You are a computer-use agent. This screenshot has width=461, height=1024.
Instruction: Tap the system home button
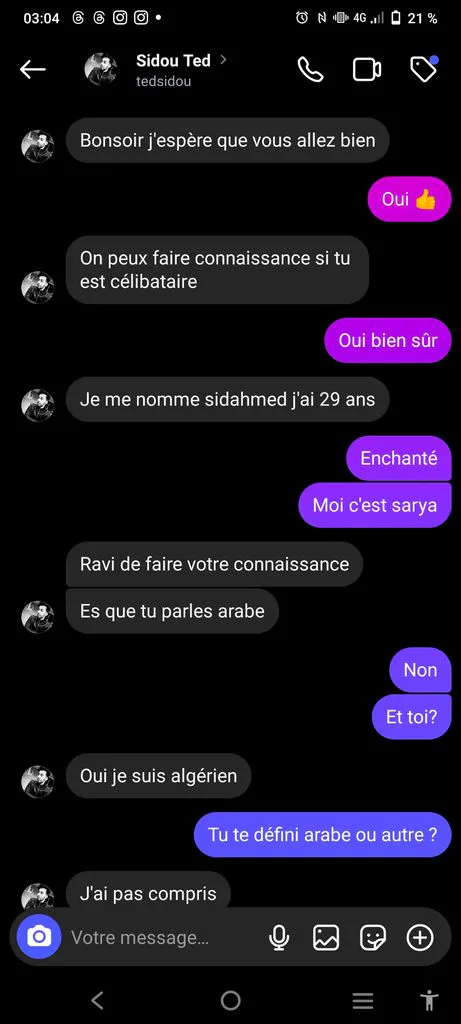[230, 1000]
